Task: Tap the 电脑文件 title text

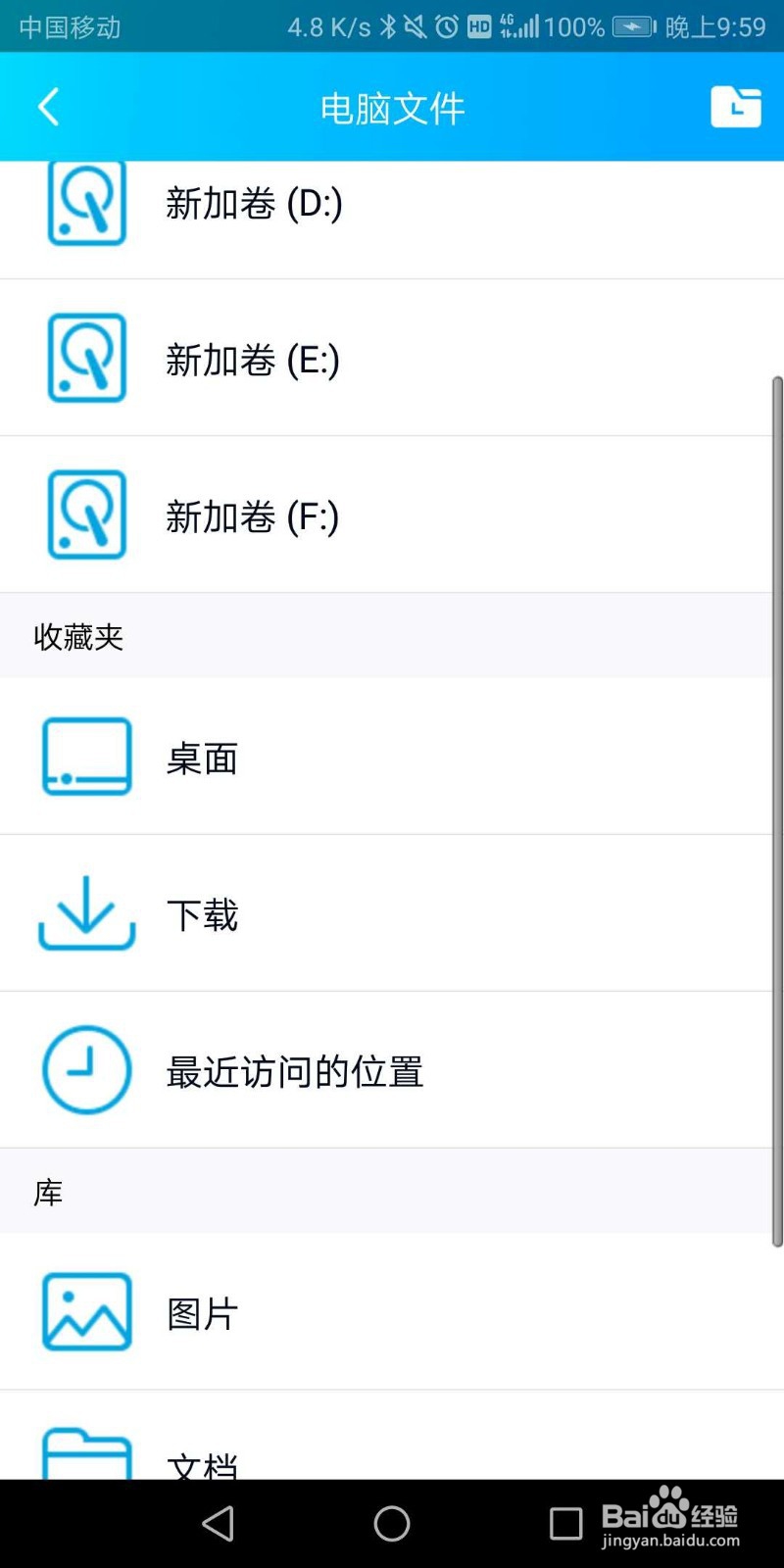Action: (x=392, y=109)
